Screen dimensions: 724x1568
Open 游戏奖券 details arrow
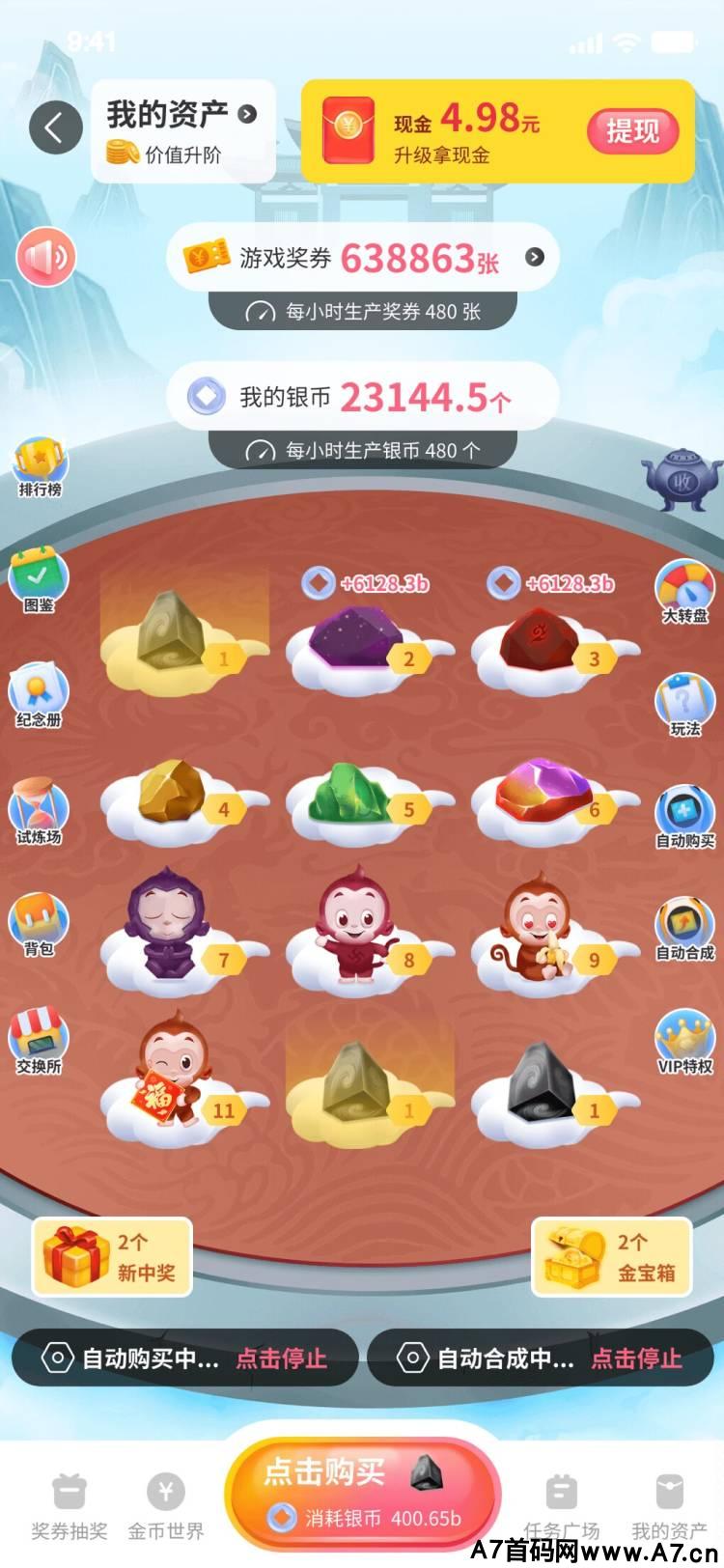535,257
